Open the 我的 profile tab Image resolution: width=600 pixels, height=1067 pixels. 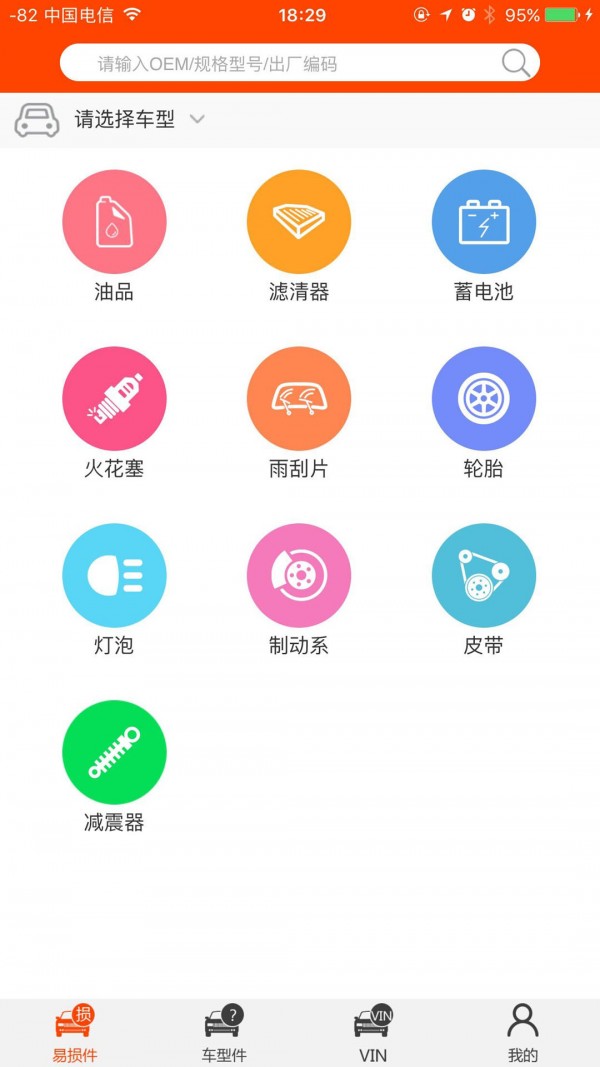523,1033
